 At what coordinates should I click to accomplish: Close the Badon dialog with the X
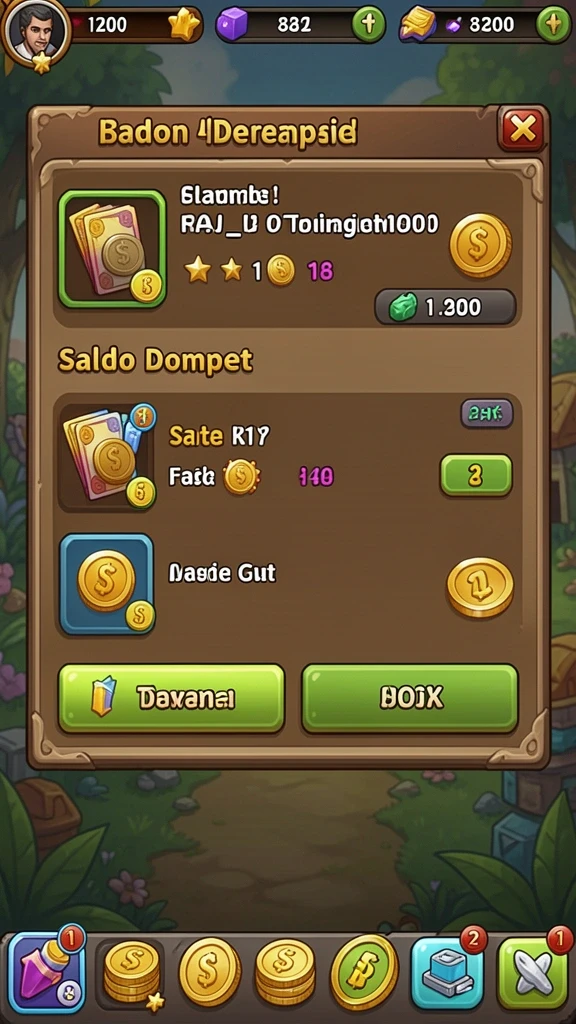[522, 129]
